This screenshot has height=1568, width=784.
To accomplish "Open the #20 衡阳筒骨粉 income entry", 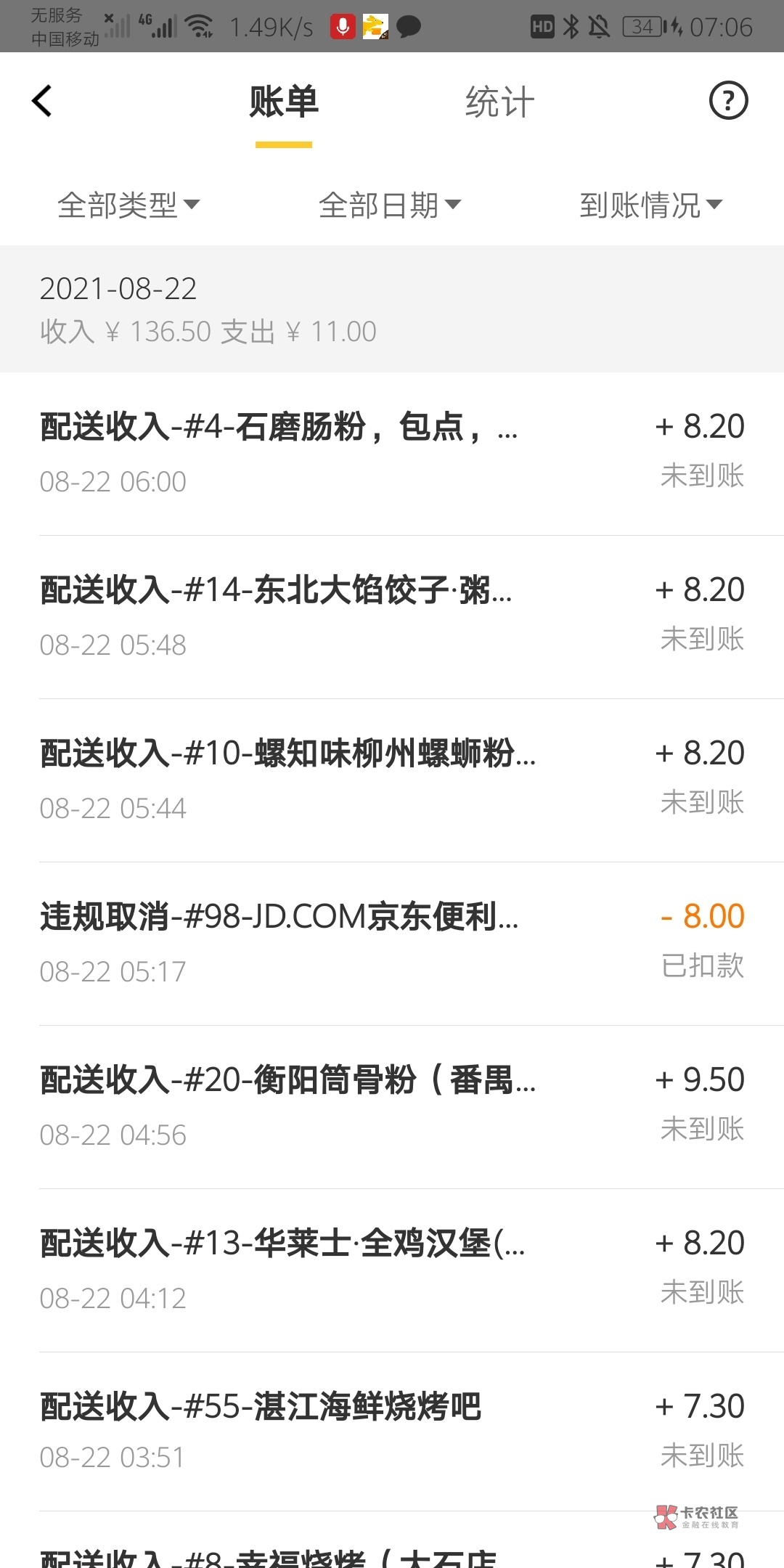I will click(x=392, y=1106).
